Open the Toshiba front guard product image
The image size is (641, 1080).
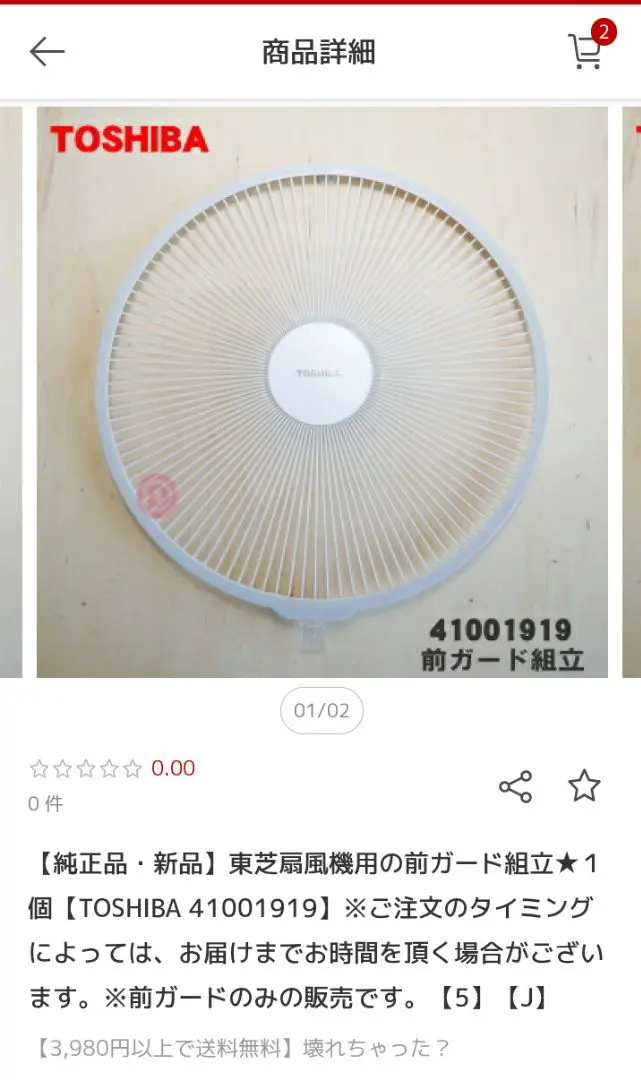(x=322, y=392)
